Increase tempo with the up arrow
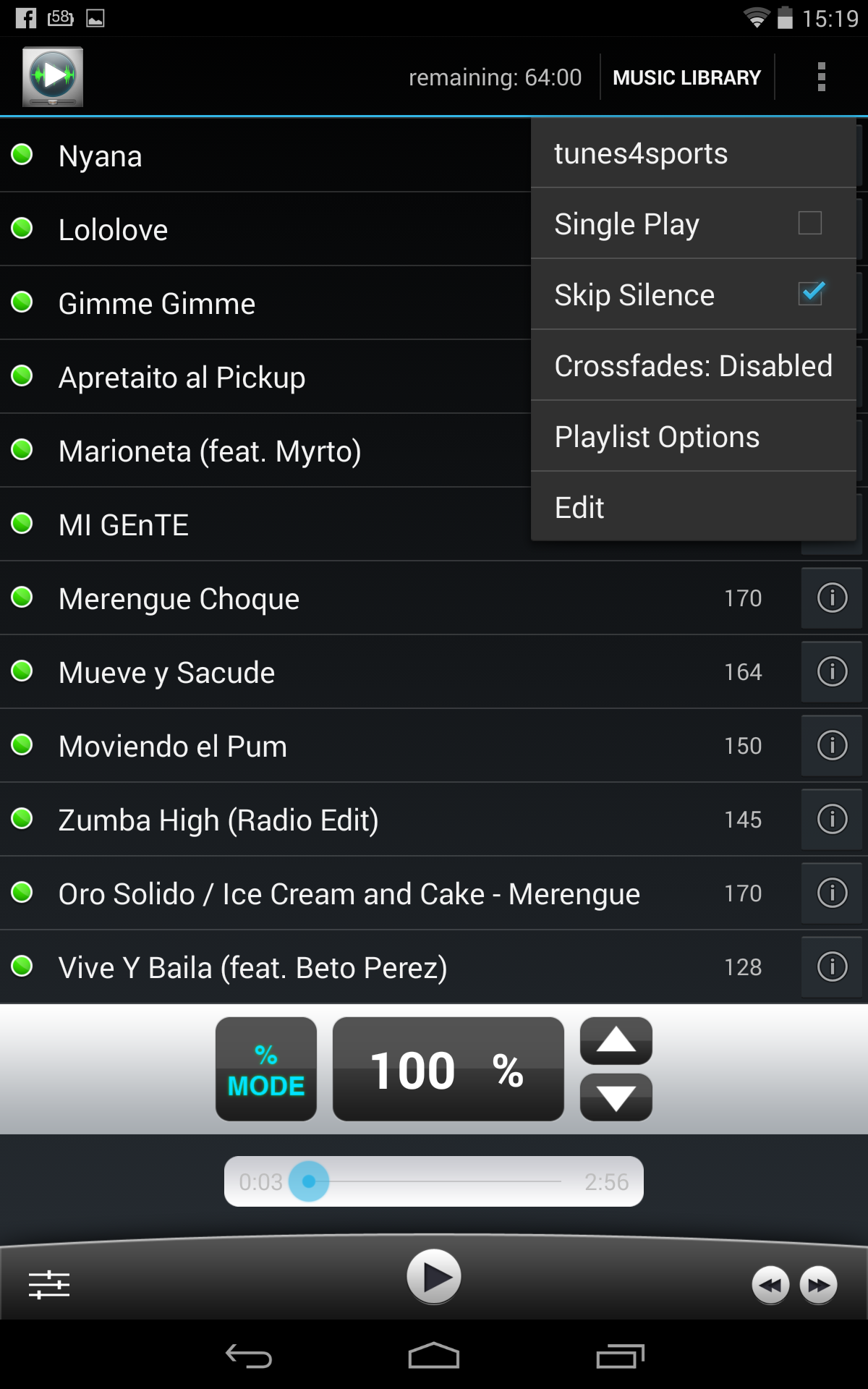The height and width of the screenshot is (1389, 868). tap(616, 1041)
